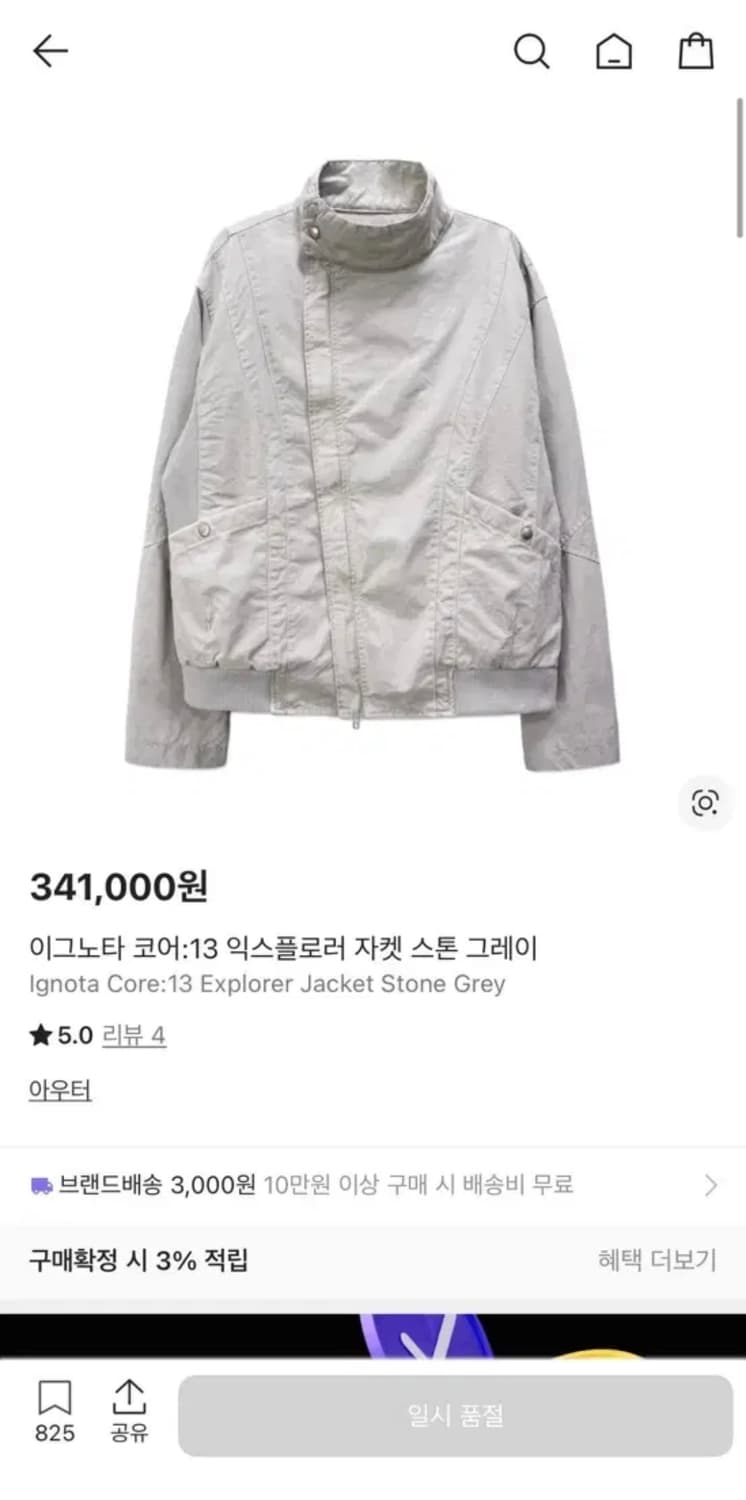Open the 아웃터 category page
This screenshot has width=746, height=1500.
(60, 1090)
